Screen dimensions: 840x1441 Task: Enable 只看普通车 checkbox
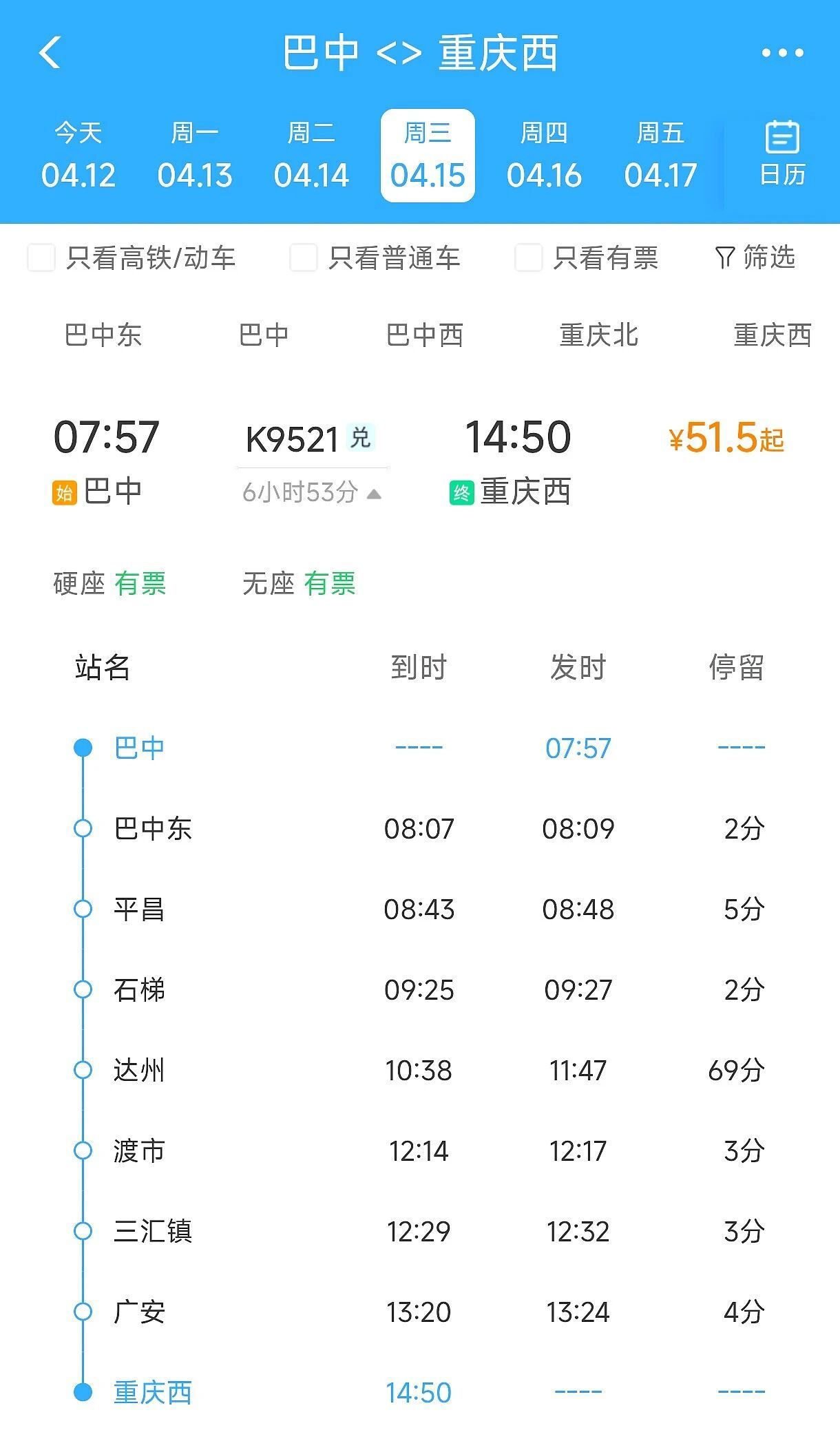click(304, 258)
